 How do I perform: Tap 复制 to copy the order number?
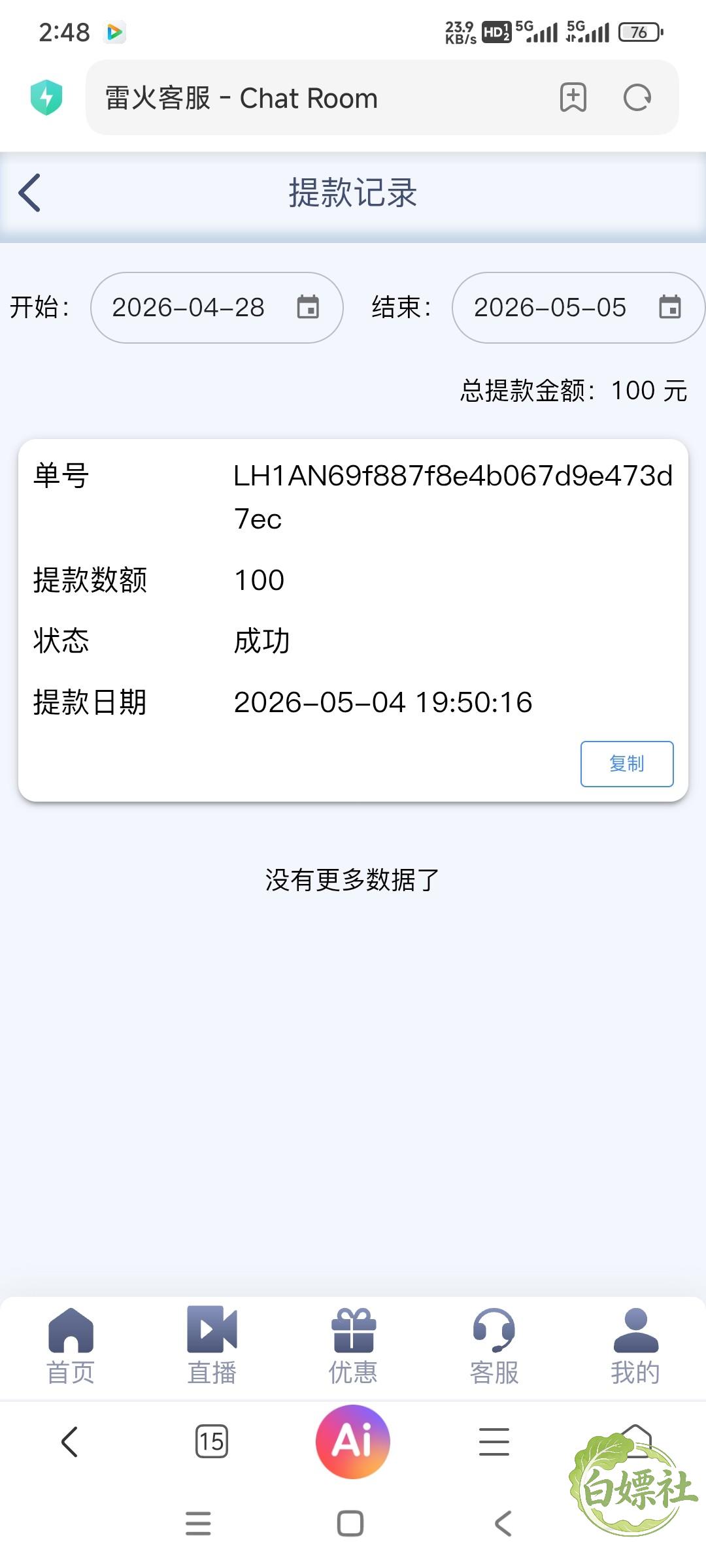tap(627, 764)
